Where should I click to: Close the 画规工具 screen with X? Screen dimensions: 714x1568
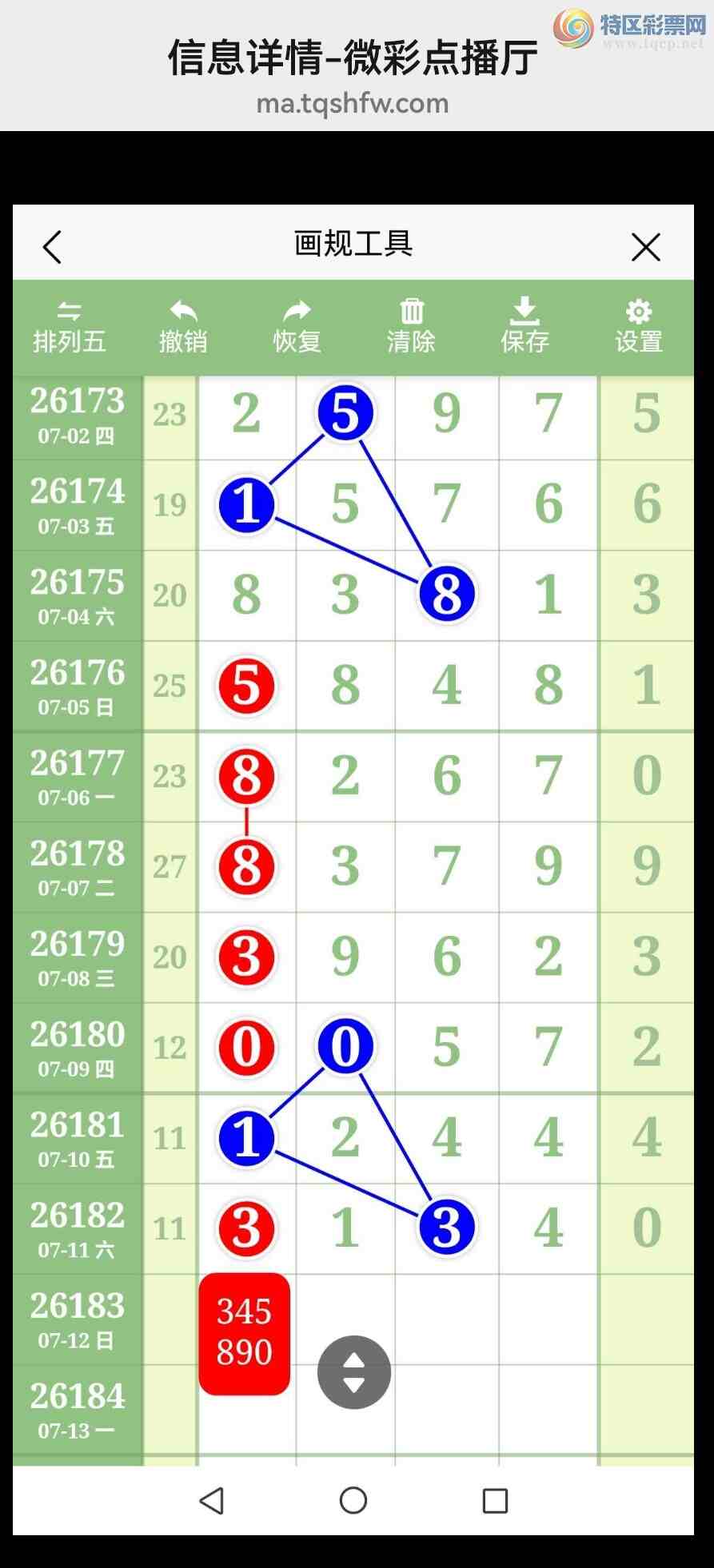click(x=645, y=247)
